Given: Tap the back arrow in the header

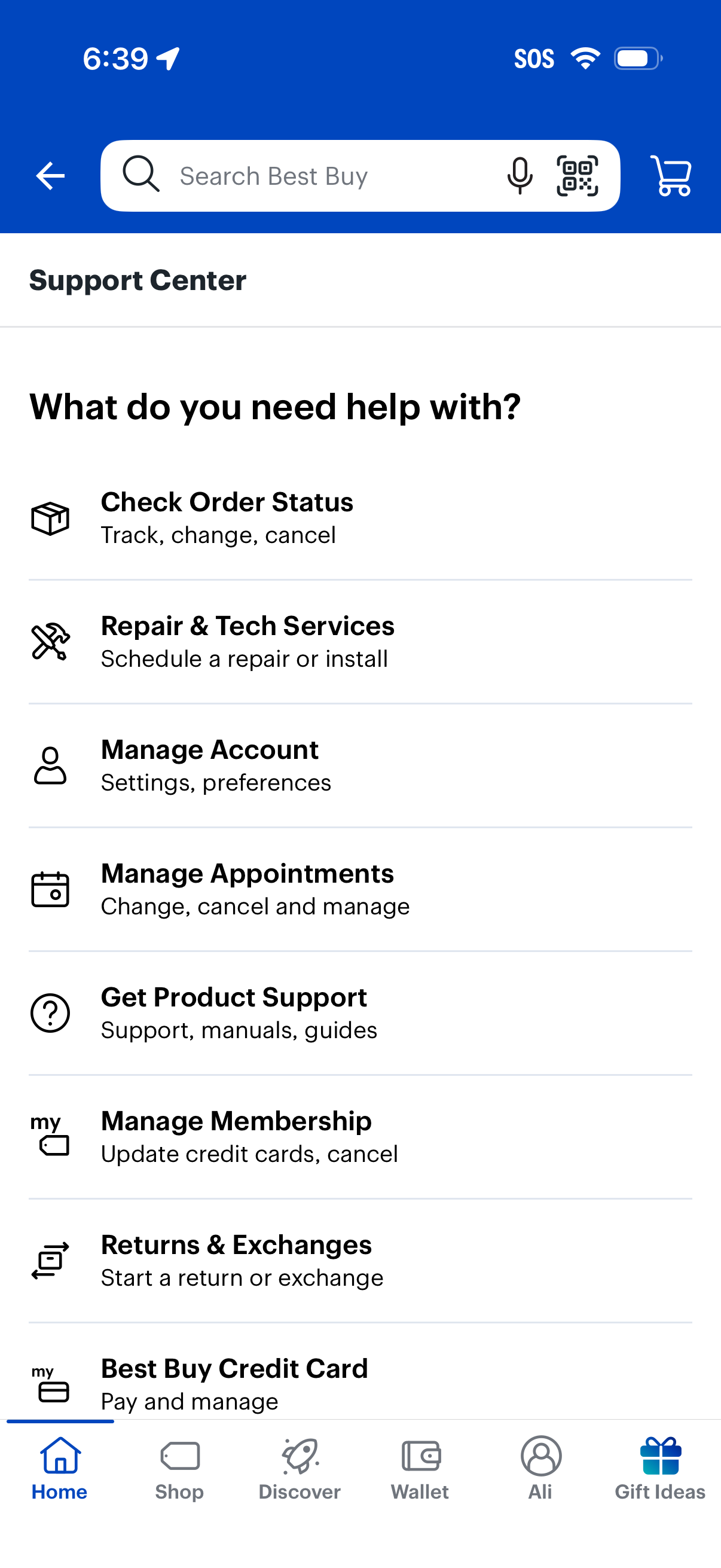Looking at the screenshot, I should coord(49,175).
